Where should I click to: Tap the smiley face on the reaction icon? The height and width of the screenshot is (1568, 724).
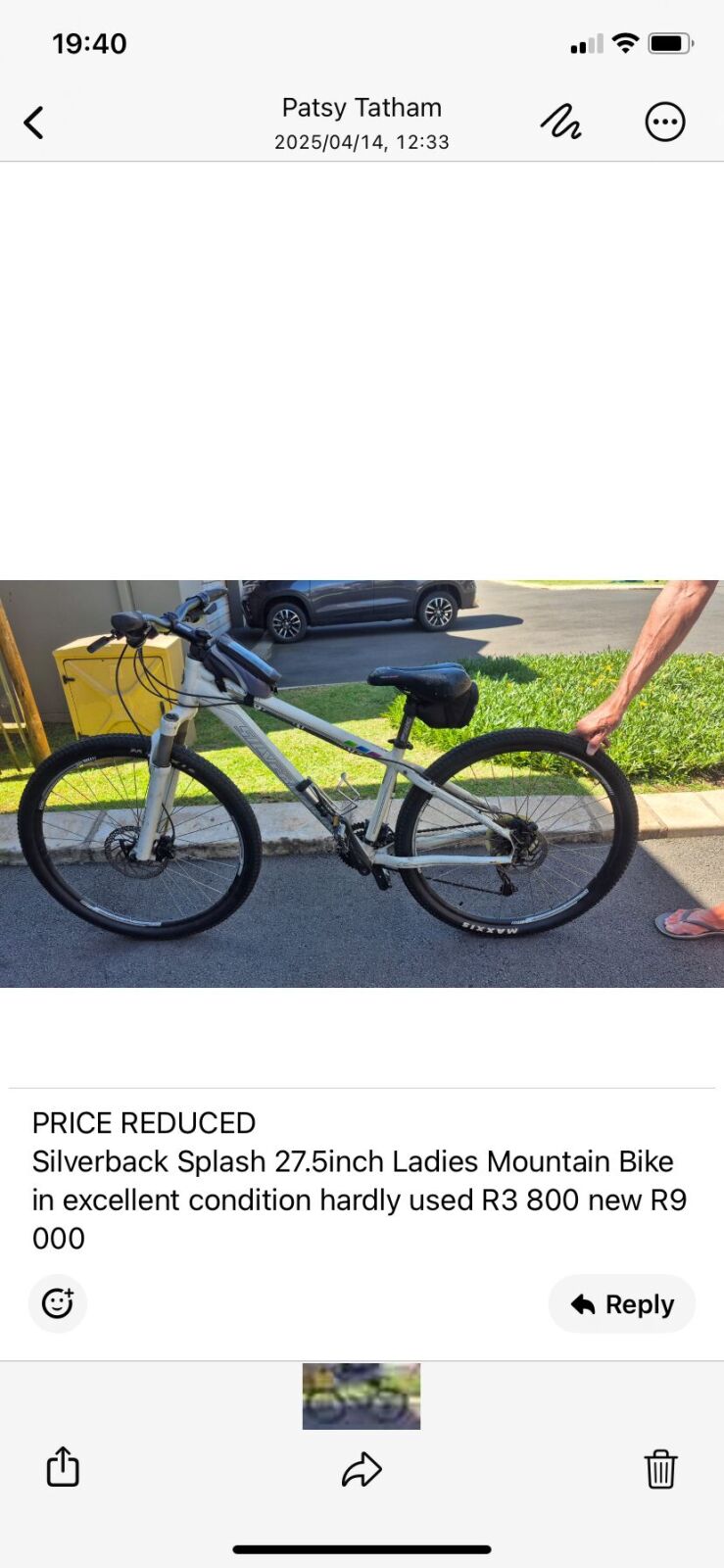click(x=57, y=1303)
